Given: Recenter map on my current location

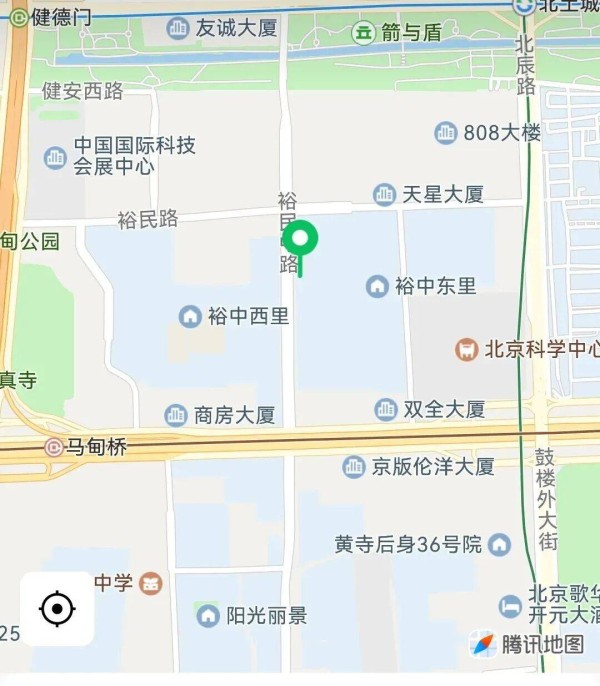Looking at the screenshot, I should pyautogui.click(x=57, y=608).
